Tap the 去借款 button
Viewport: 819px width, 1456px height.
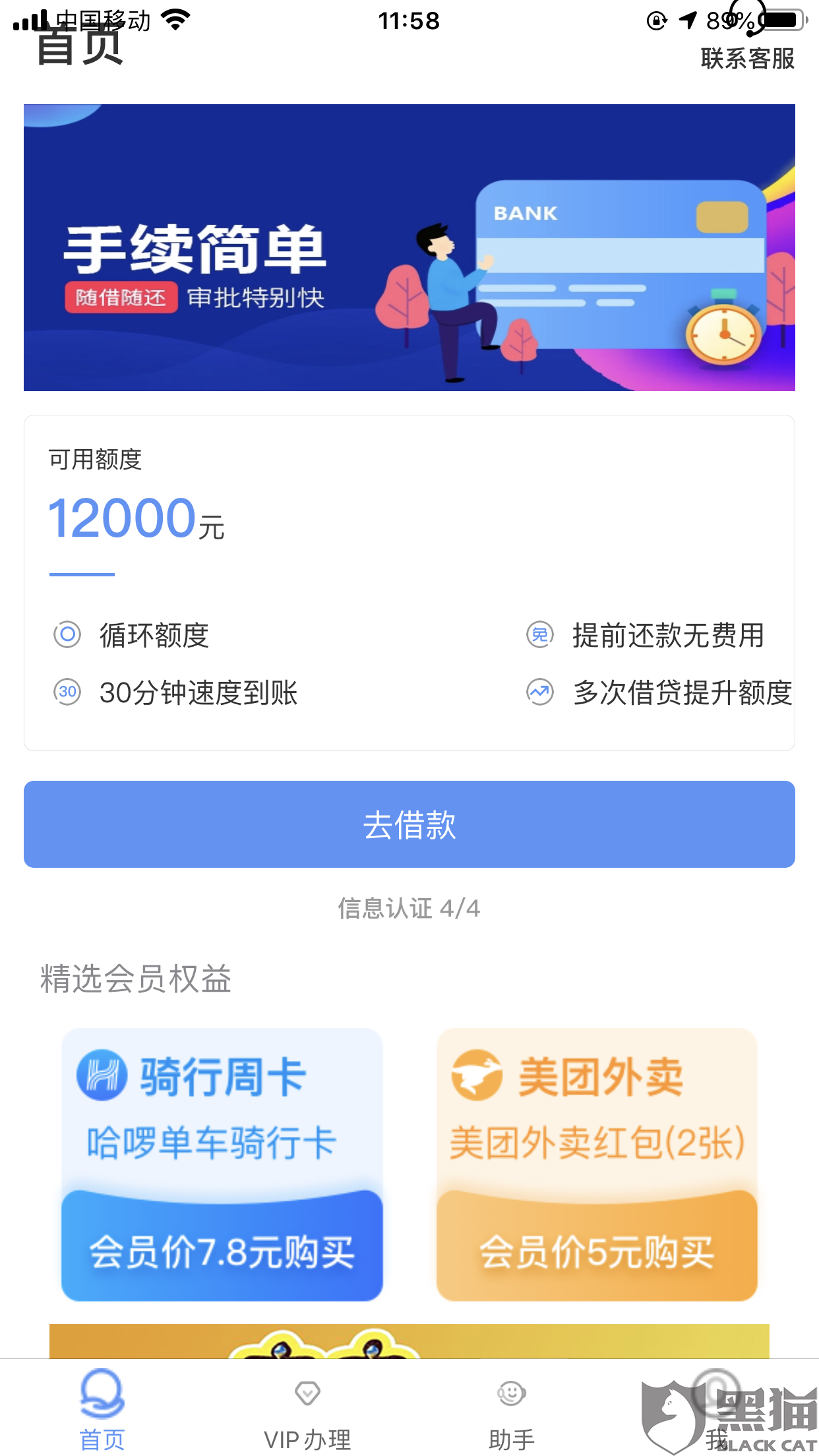point(409,824)
